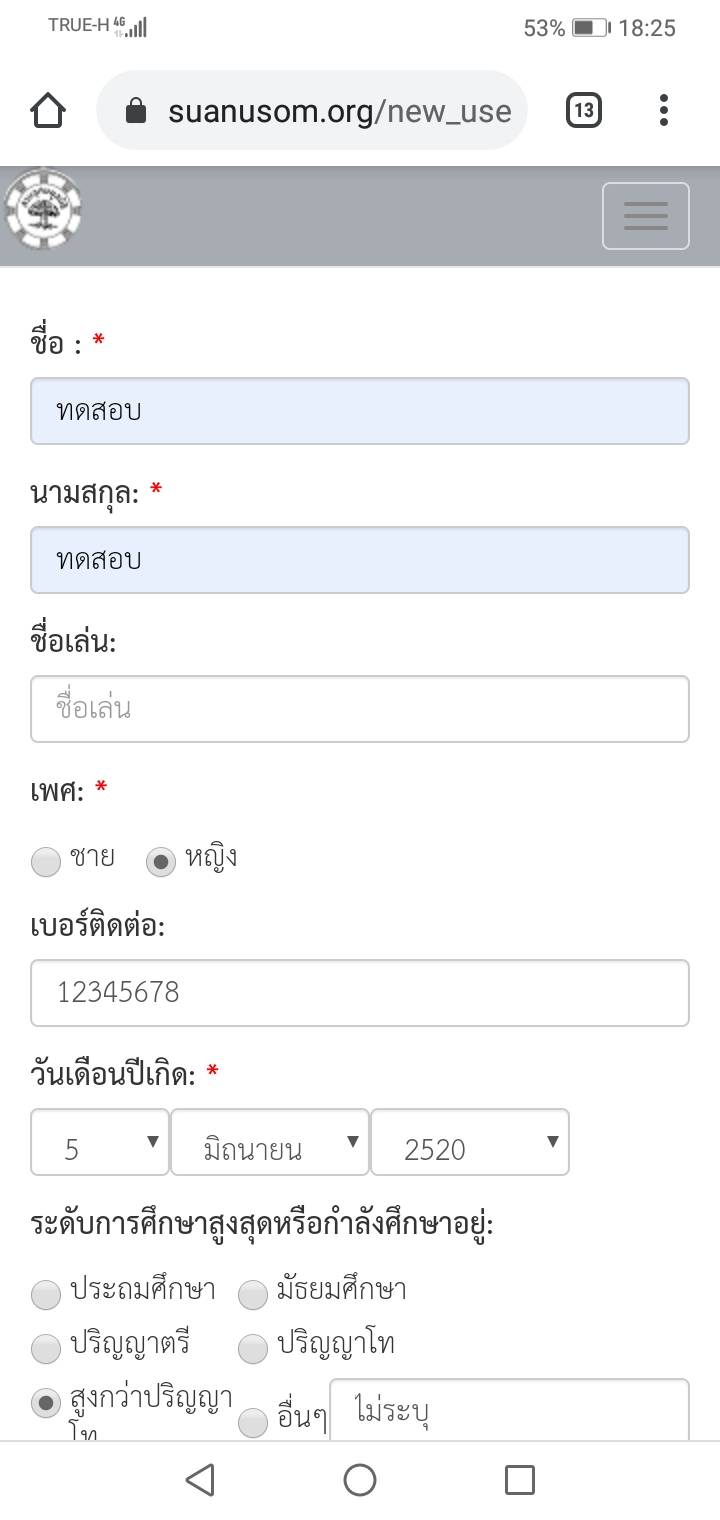The image size is (720, 1520).
Task: Choose มัธยมศึกษา education level
Action: pos(253,1294)
